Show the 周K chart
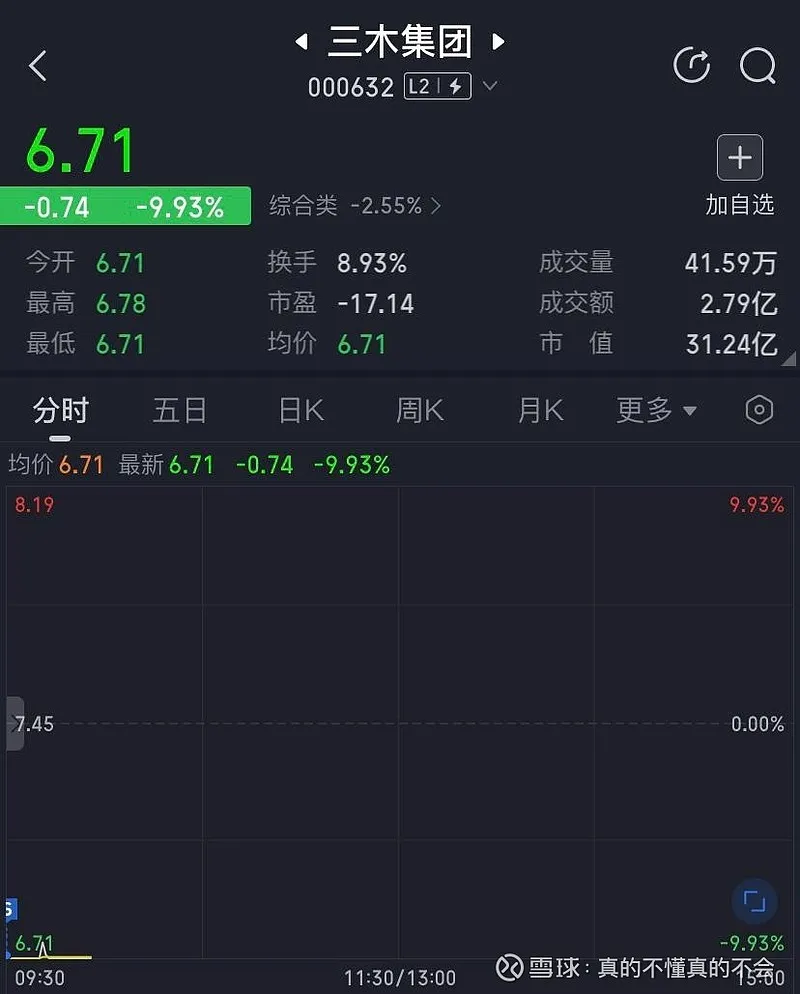800x994 pixels. tap(420, 410)
